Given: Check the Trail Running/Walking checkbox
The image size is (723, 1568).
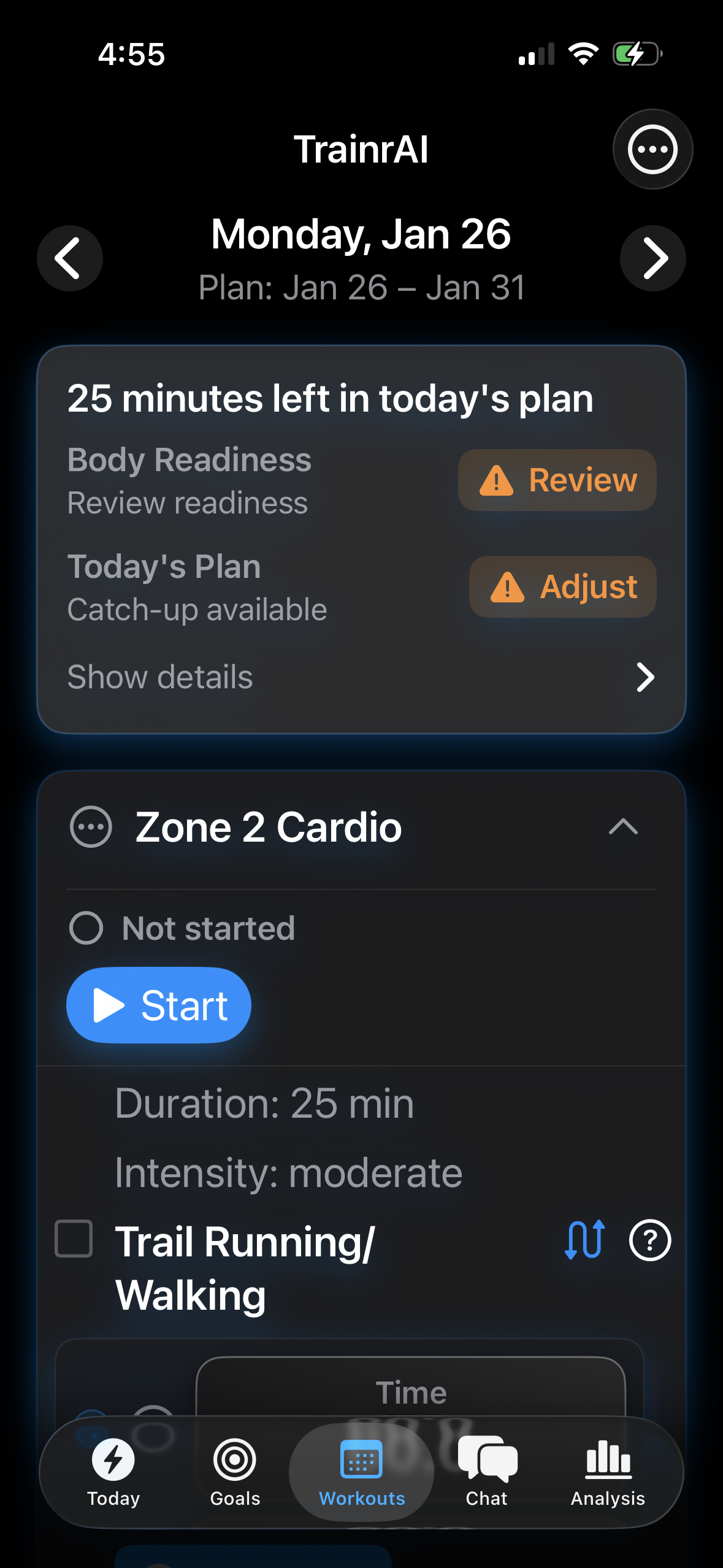Looking at the screenshot, I should [x=74, y=1240].
